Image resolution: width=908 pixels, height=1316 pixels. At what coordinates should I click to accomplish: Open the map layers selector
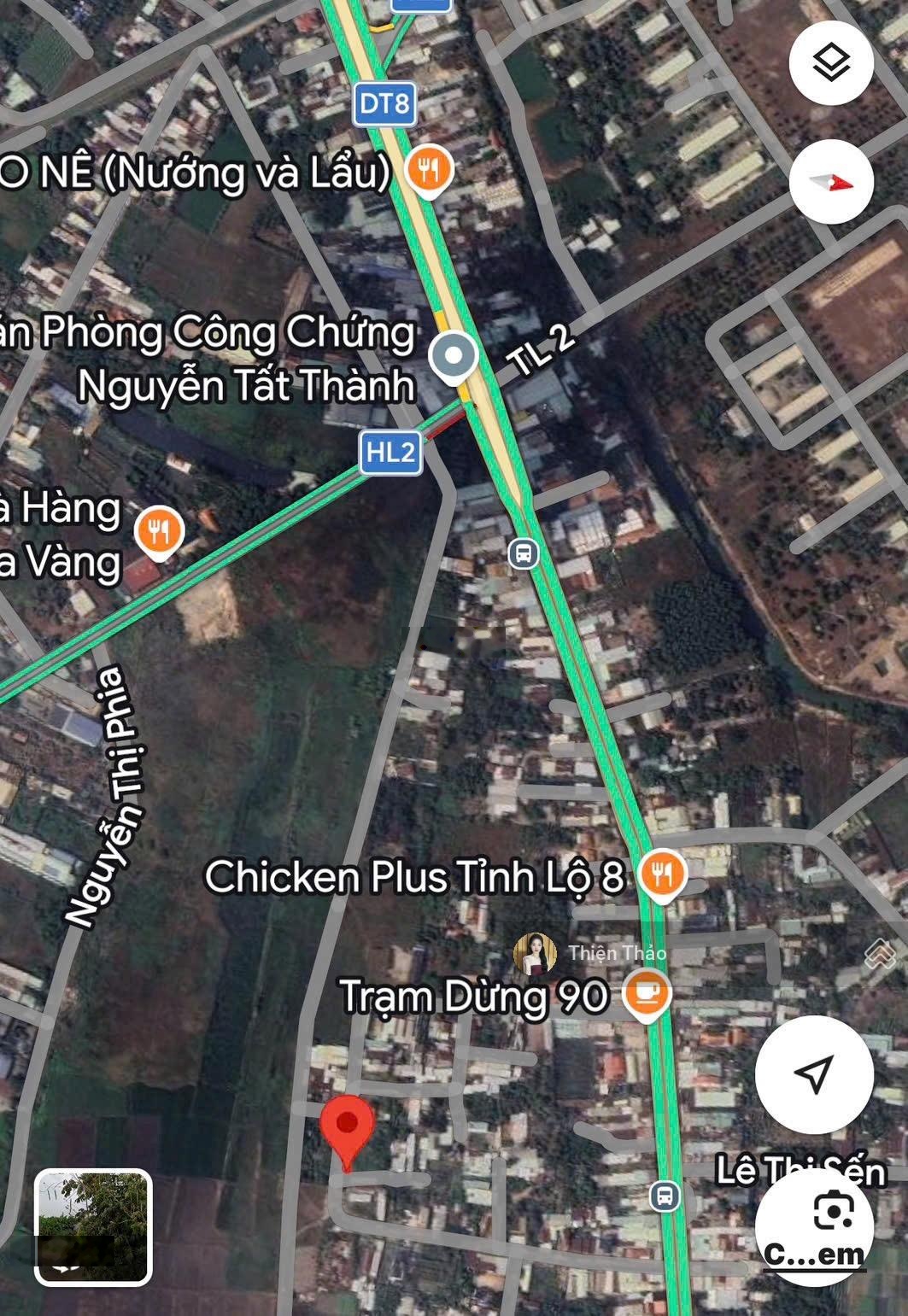coord(830,63)
